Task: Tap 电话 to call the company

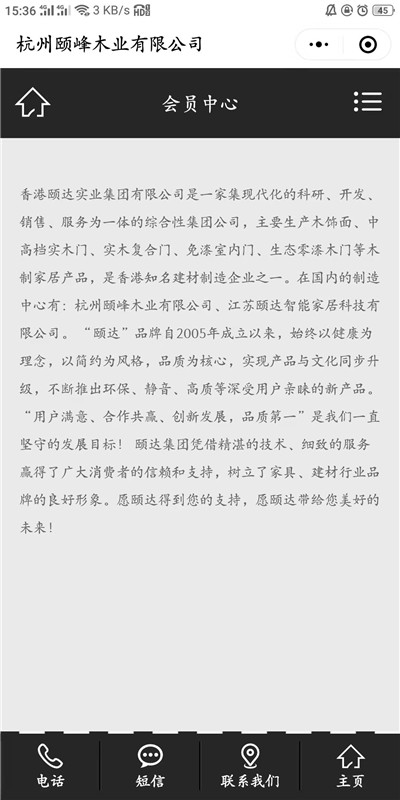Action: (50, 766)
